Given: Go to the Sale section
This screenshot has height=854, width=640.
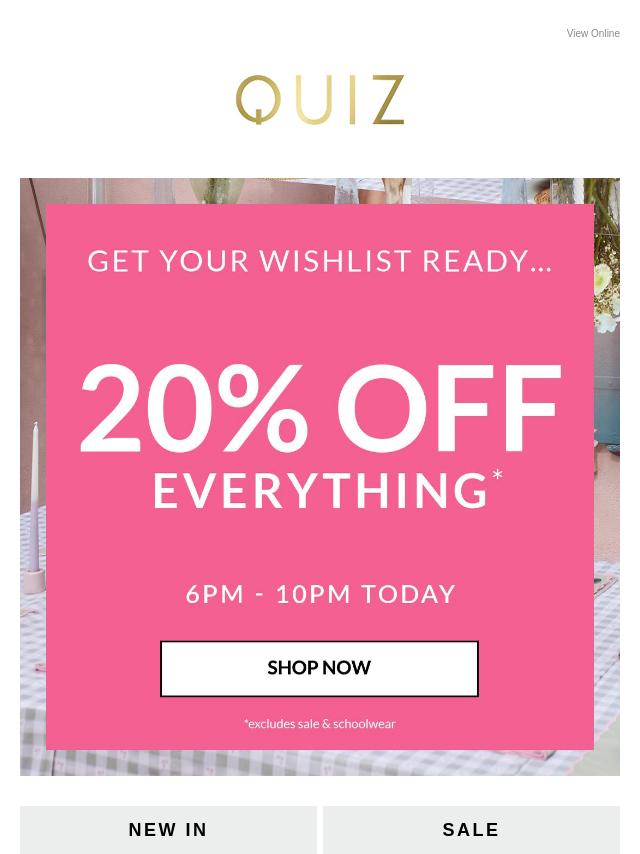Looking at the screenshot, I should pyautogui.click(x=471, y=830).
